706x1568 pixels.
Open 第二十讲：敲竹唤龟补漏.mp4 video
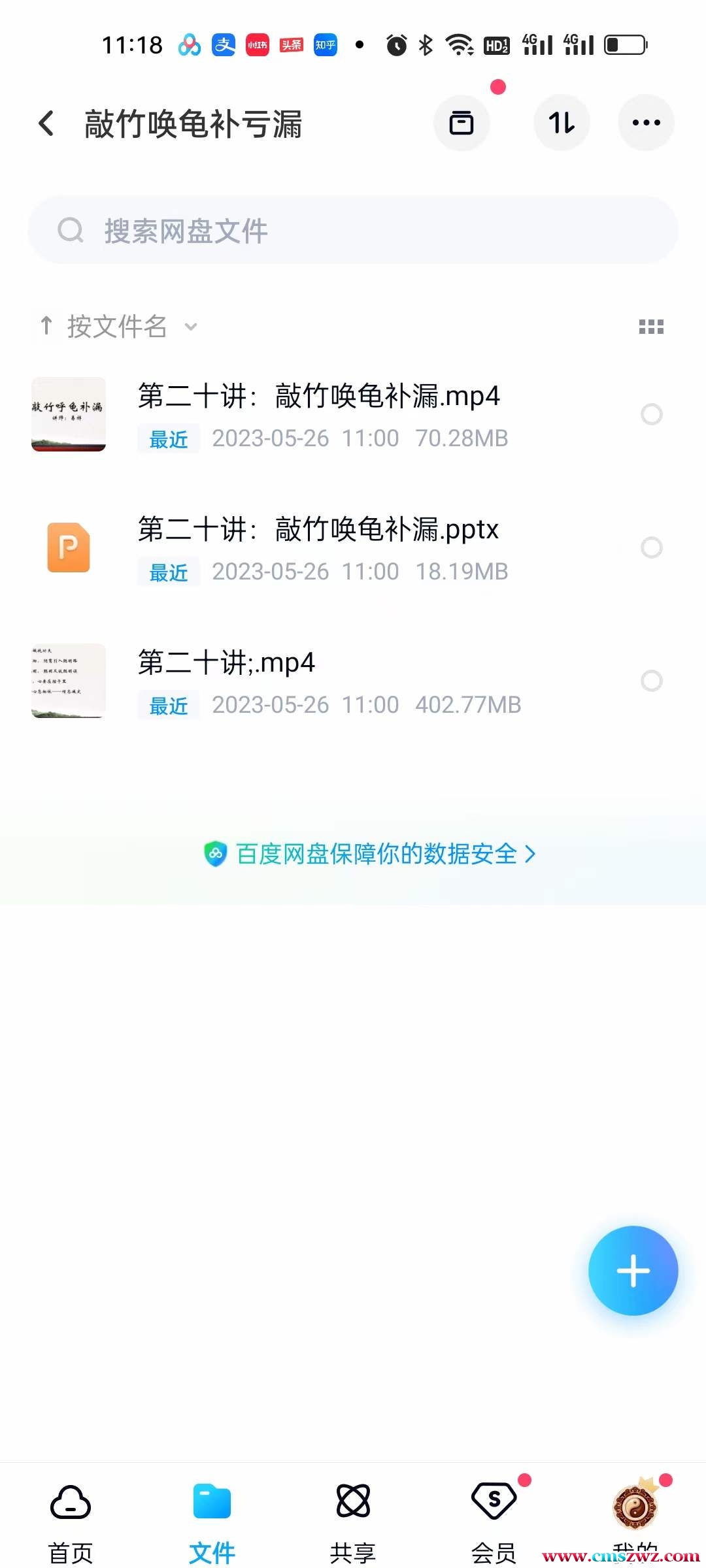319,397
